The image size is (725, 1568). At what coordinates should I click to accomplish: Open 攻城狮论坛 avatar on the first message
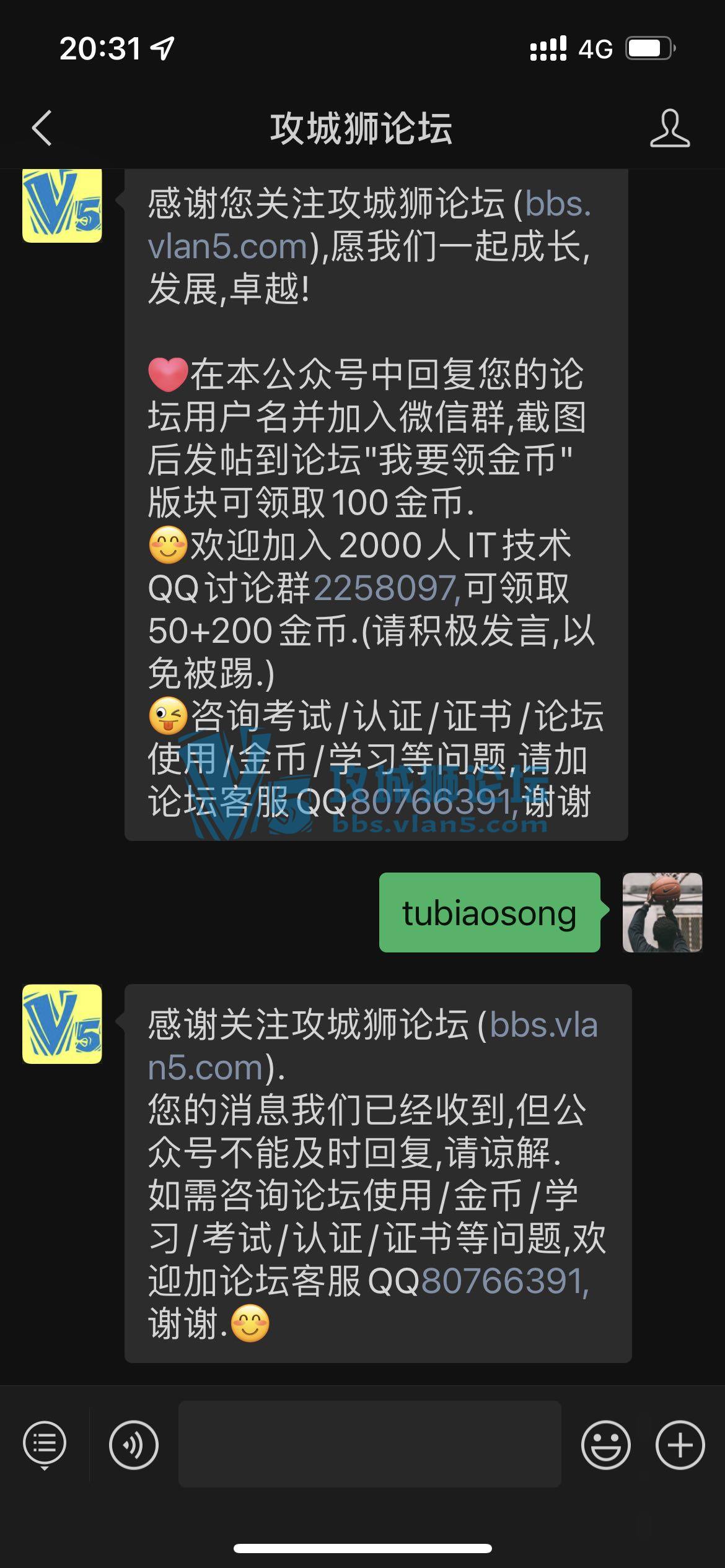coord(62,205)
